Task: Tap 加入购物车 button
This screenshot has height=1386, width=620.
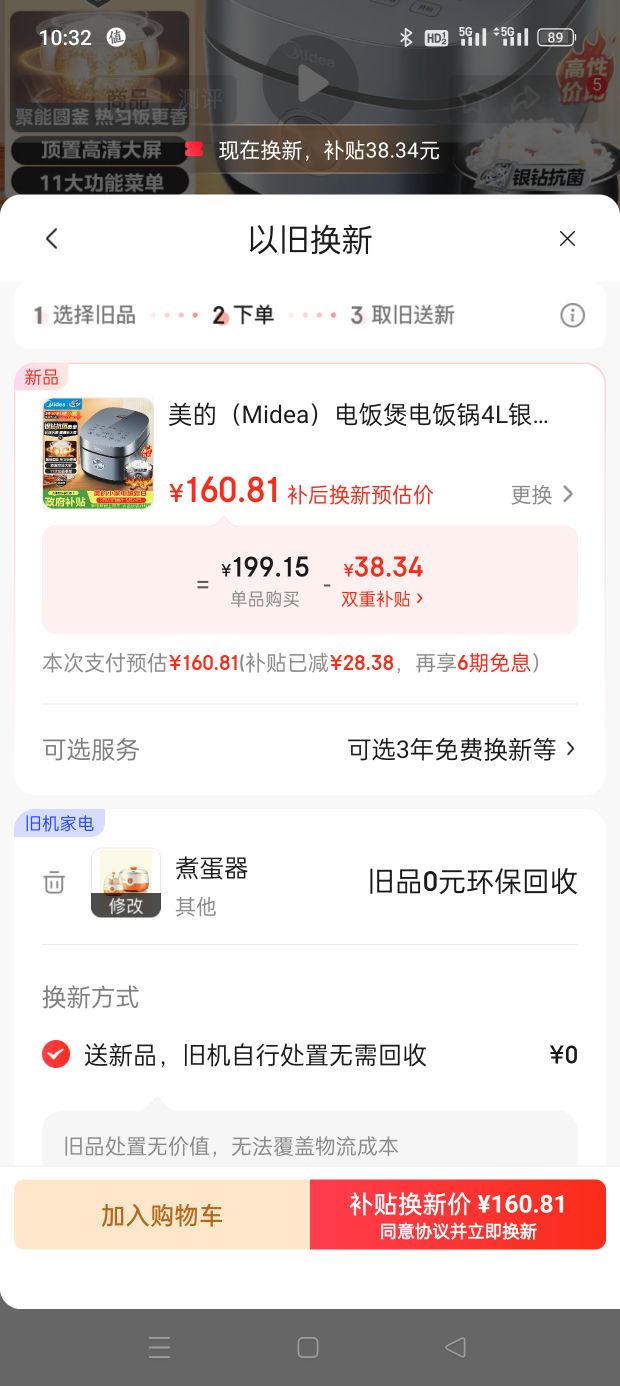Action: coord(162,1215)
